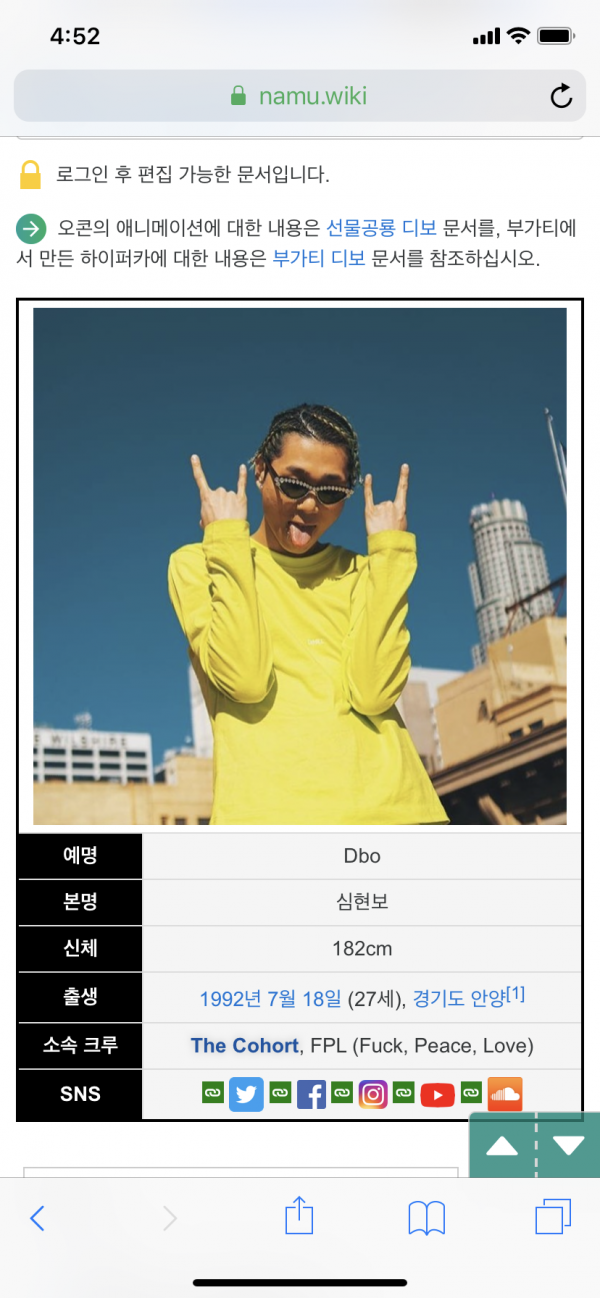Open the YouTube SNS link
Screen dimensions: 600x1298
pos(437,1094)
